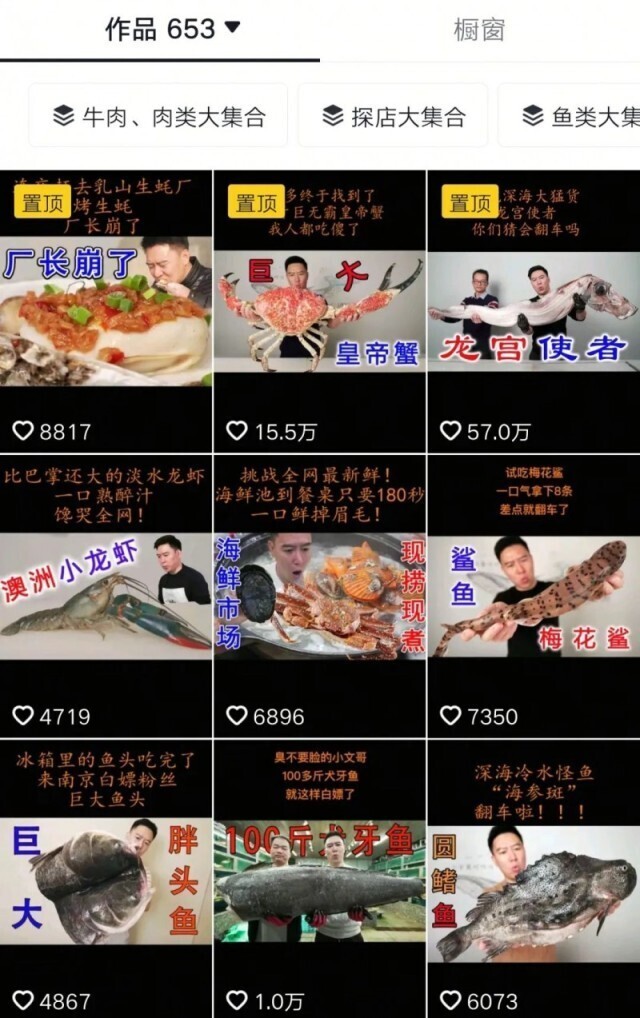This screenshot has width=640, height=1018.
Task: Watch the 巨大胖头鱼 fish head video
Action: (106, 880)
